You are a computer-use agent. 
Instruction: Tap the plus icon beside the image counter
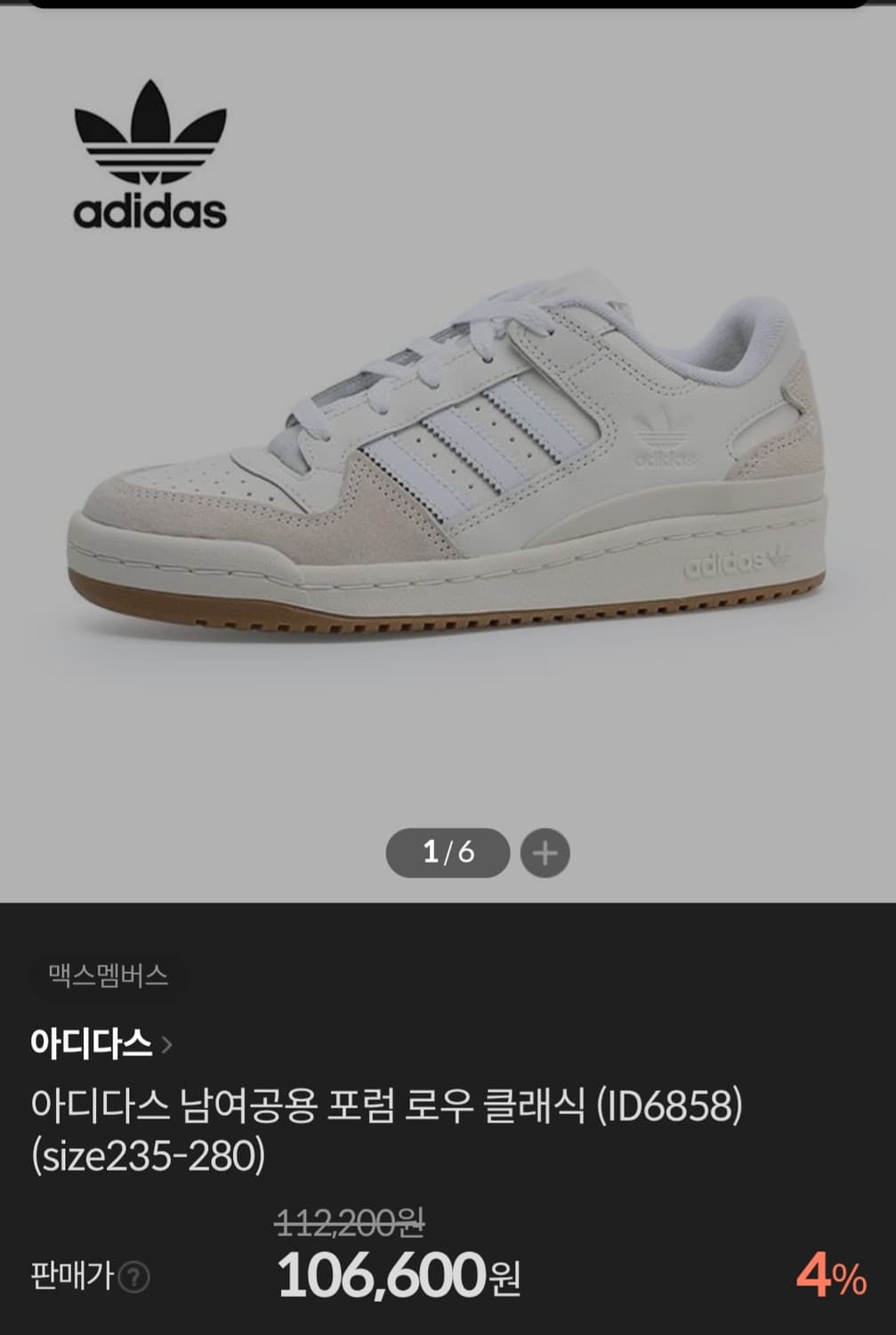point(544,853)
